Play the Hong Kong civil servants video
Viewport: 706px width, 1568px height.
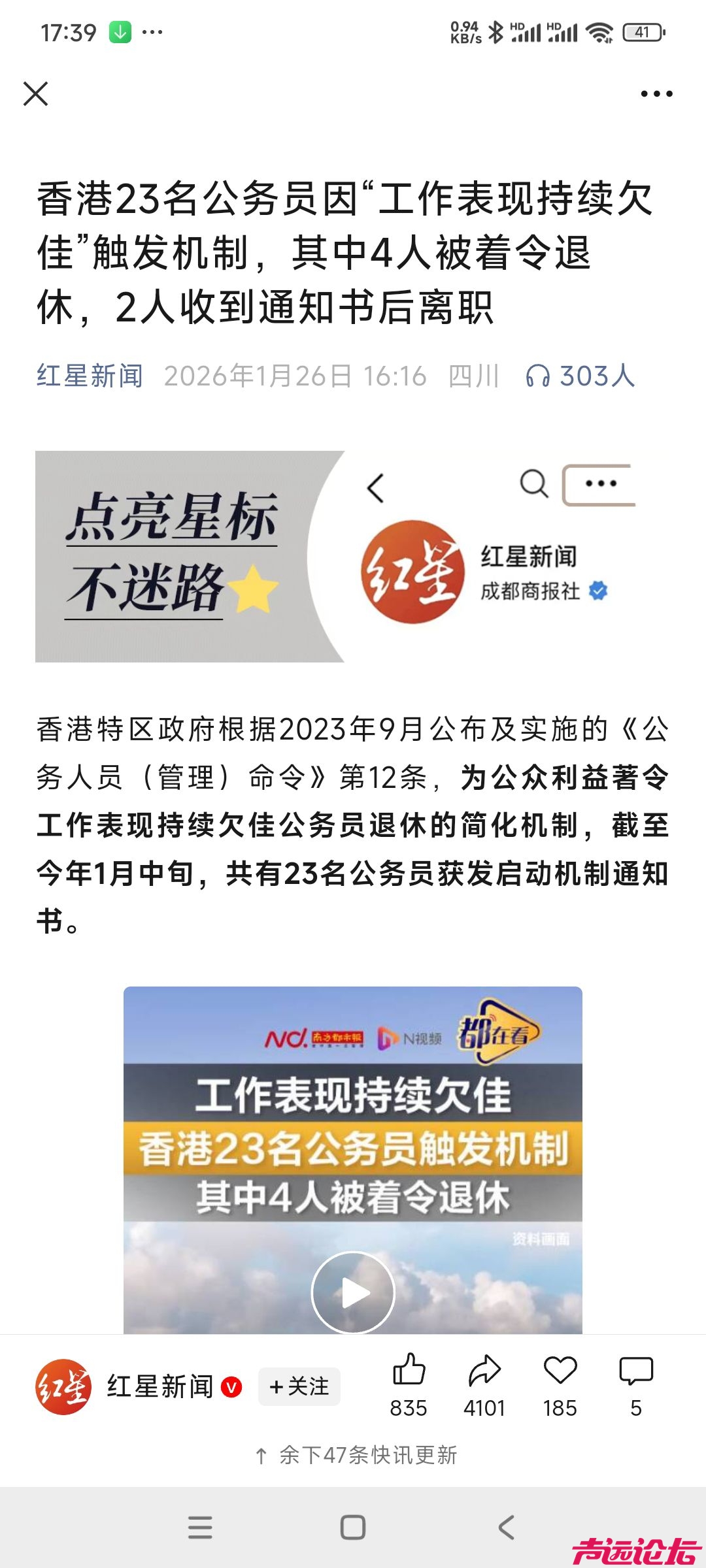(x=353, y=1292)
